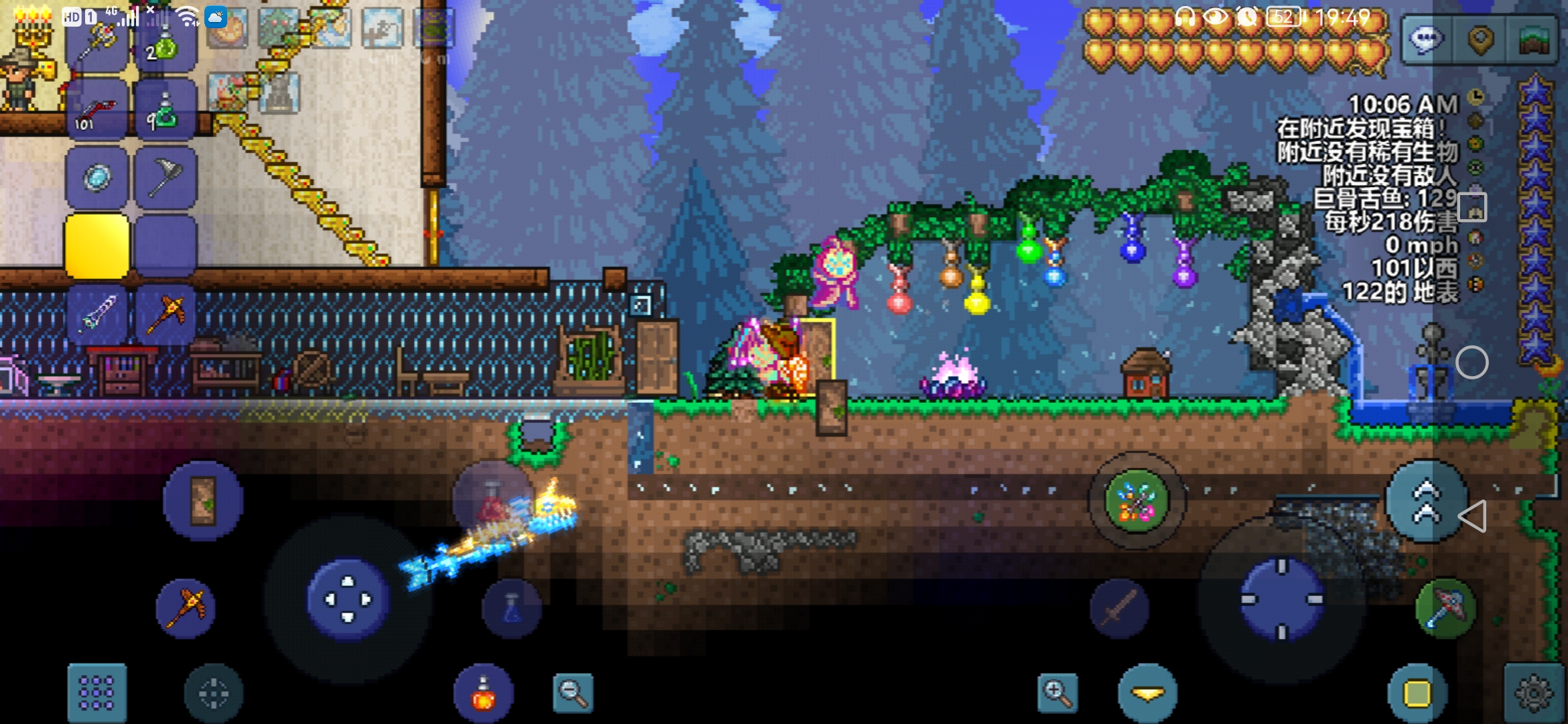Tap the door item quick-slot button
This screenshot has height=724, width=1568.
(203, 500)
